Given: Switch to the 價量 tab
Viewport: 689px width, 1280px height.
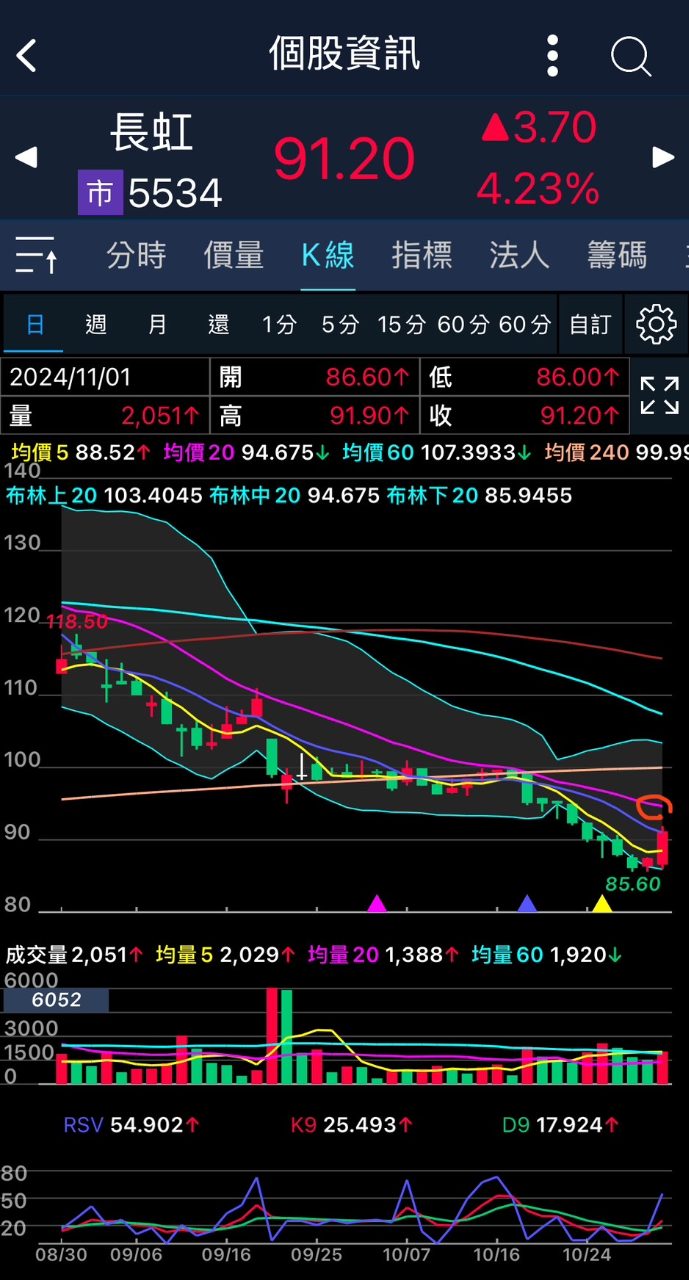Looking at the screenshot, I should click(x=233, y=256).
